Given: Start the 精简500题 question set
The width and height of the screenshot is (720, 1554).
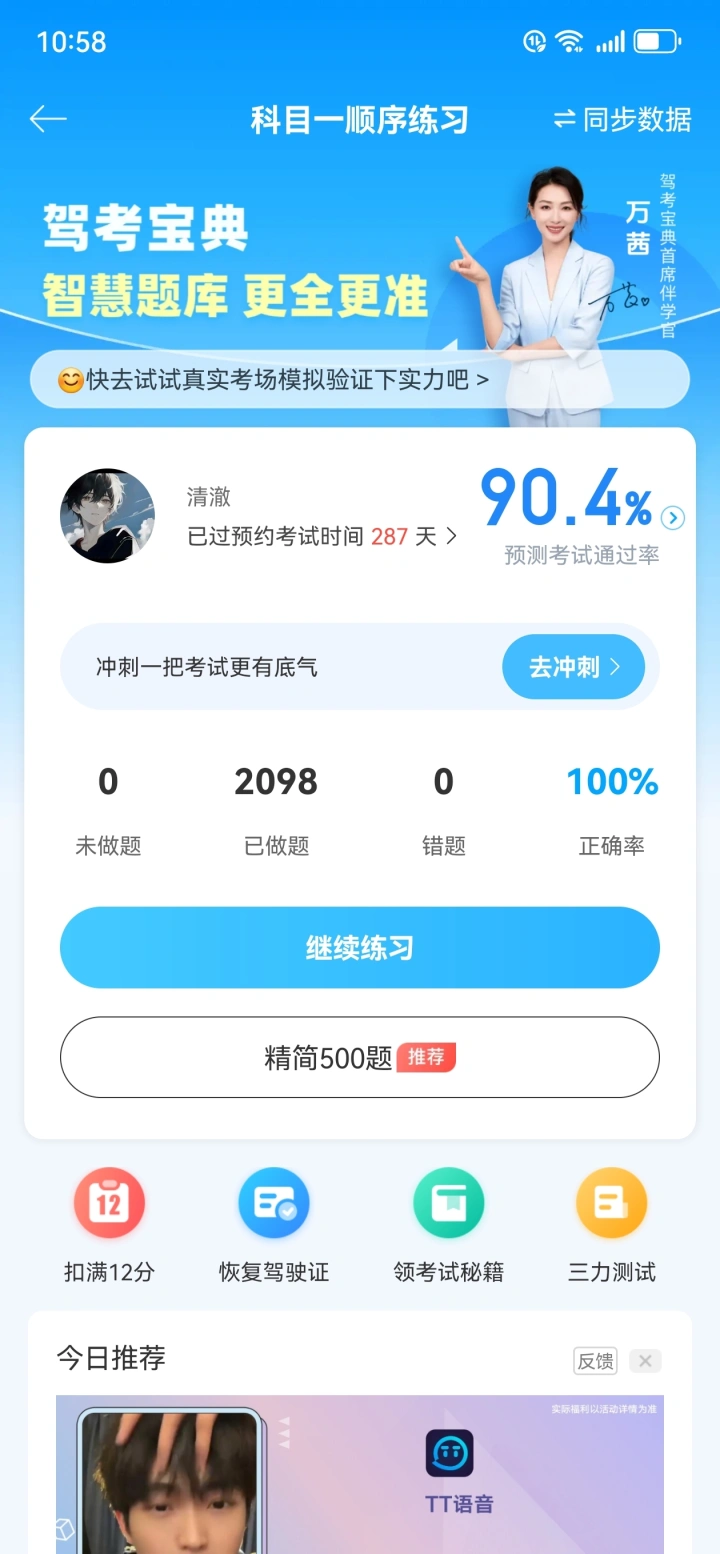Looking at the screenshot, I should tap(360, 1057).
